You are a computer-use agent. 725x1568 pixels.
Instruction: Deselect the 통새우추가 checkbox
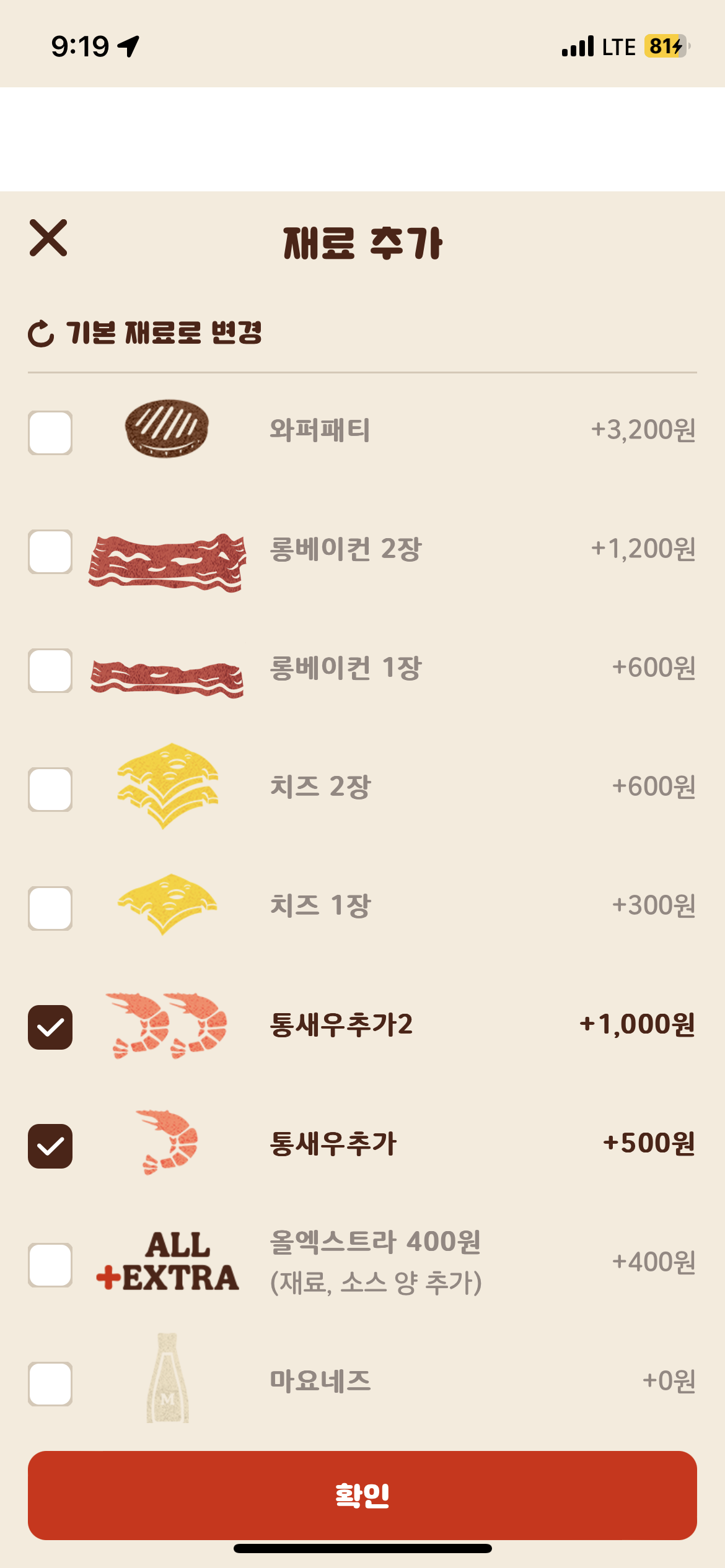(50, 1146)
